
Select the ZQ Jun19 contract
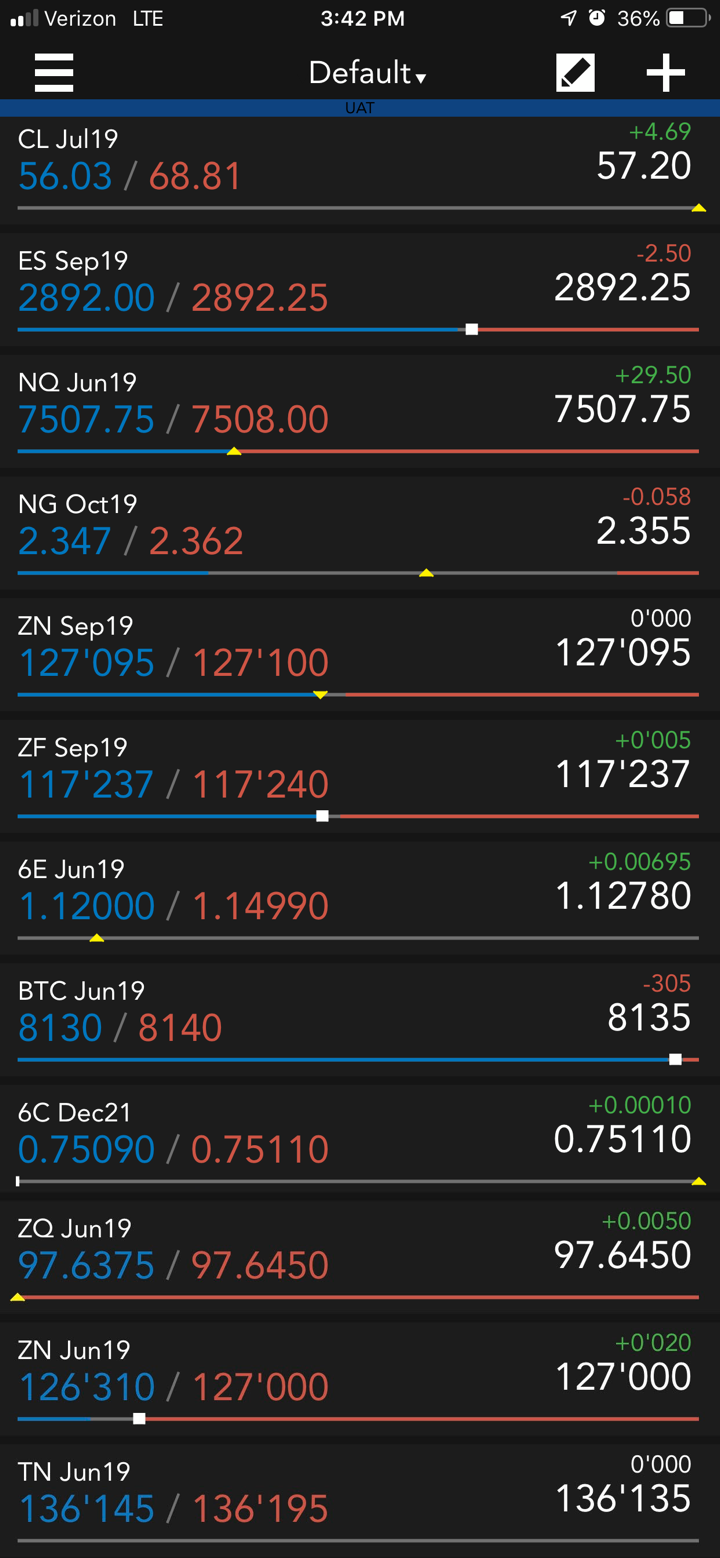coord(360,1255)
